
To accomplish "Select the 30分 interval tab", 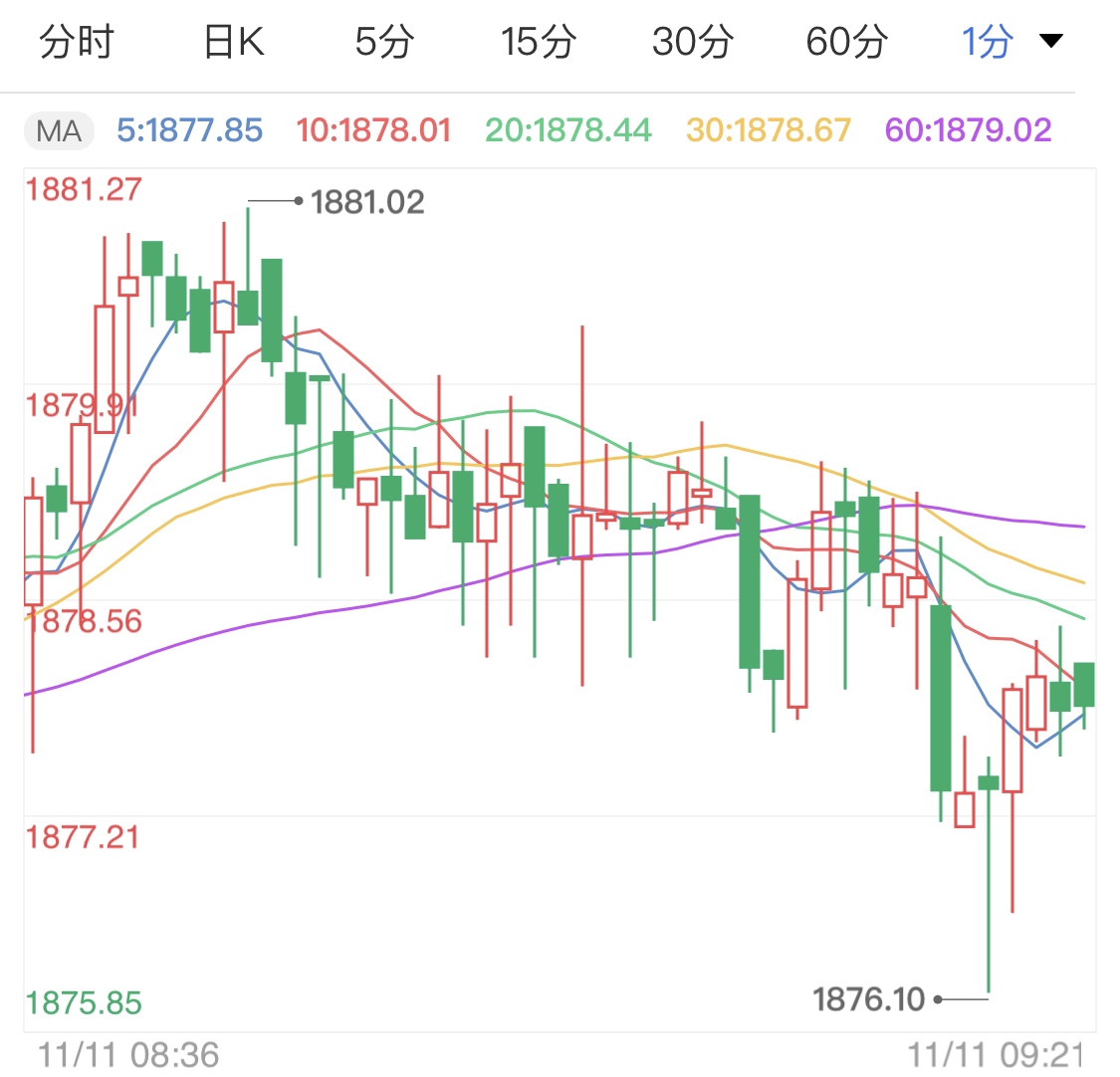I will [x=693, y=42].
